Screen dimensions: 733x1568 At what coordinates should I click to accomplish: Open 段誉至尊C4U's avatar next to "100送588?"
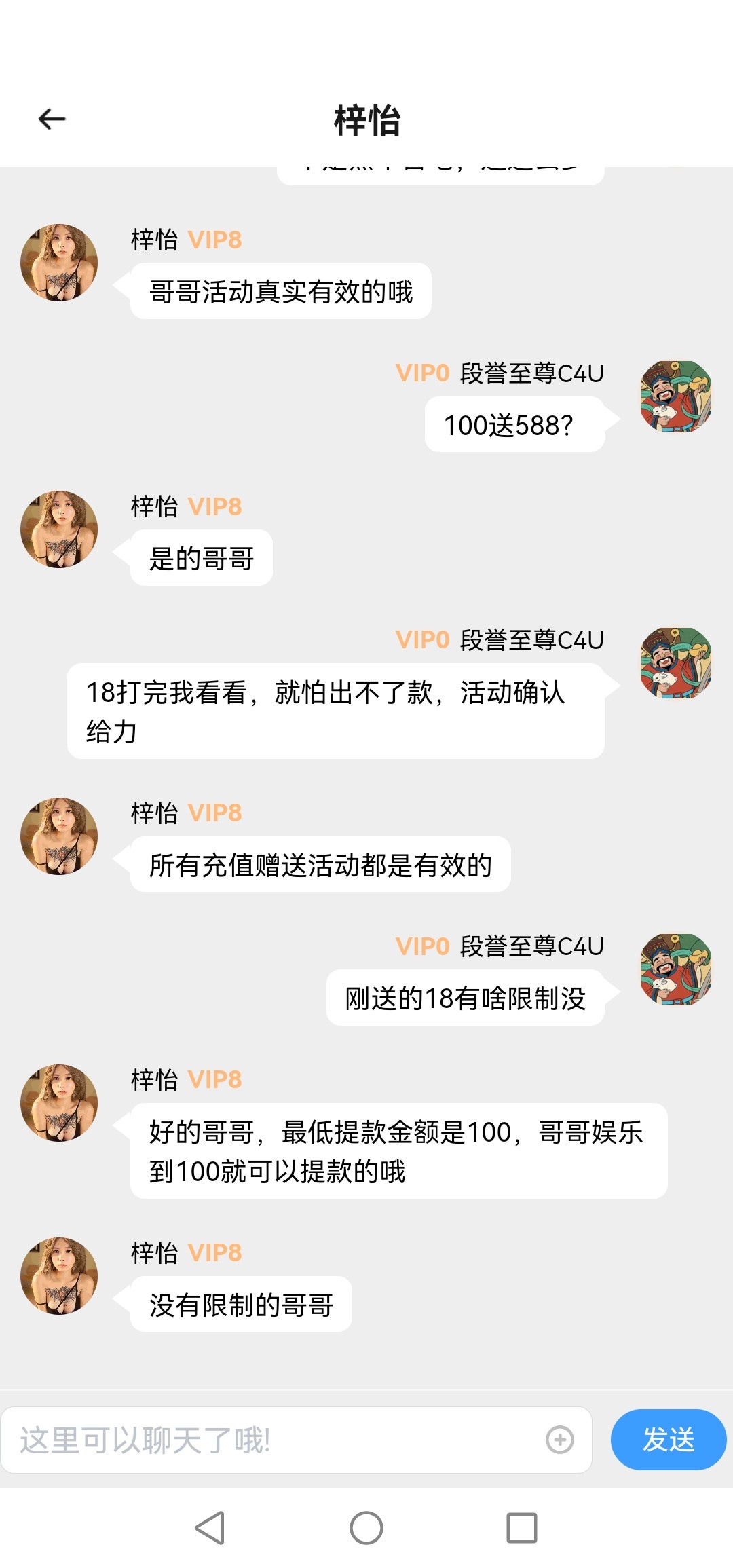click(x=676, y=396)
